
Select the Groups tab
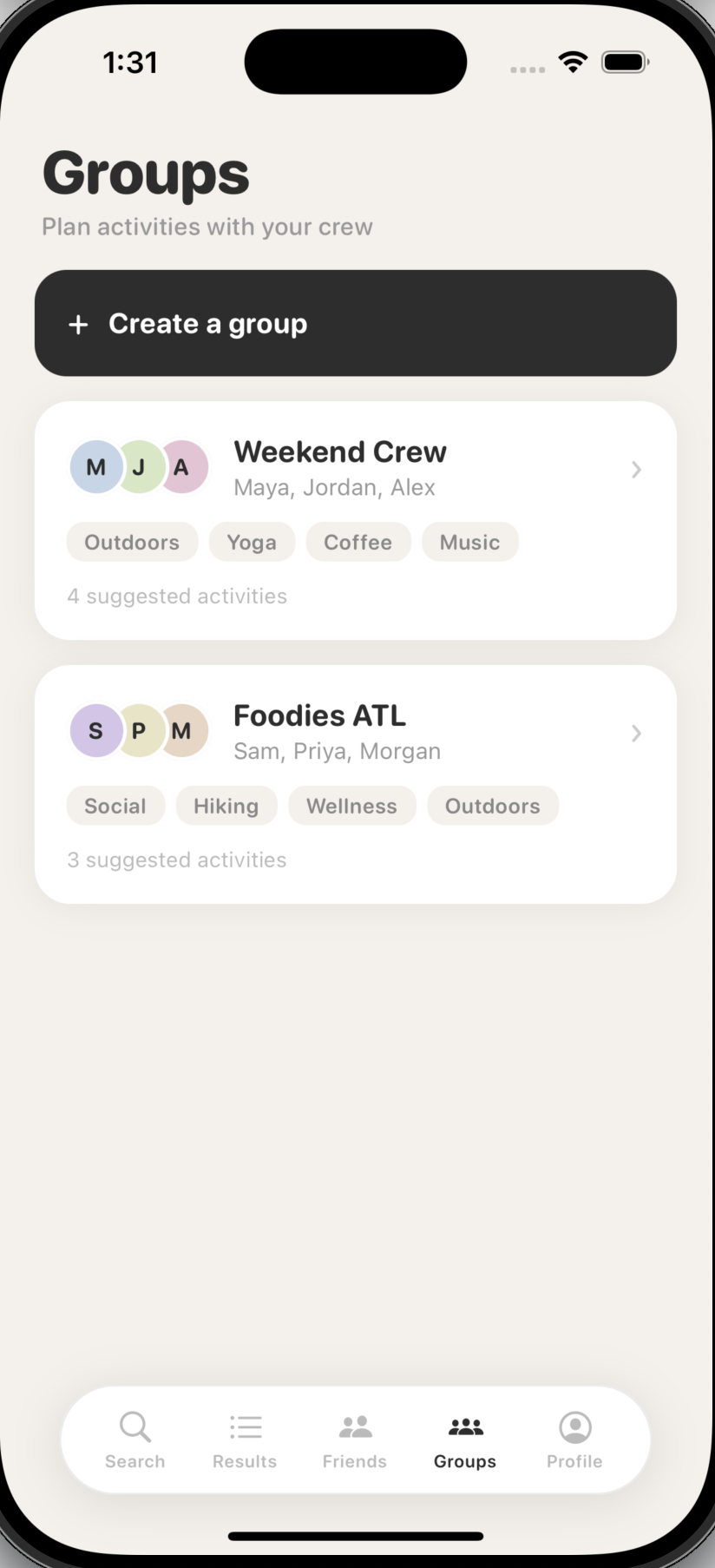(x=465, y=1440)
